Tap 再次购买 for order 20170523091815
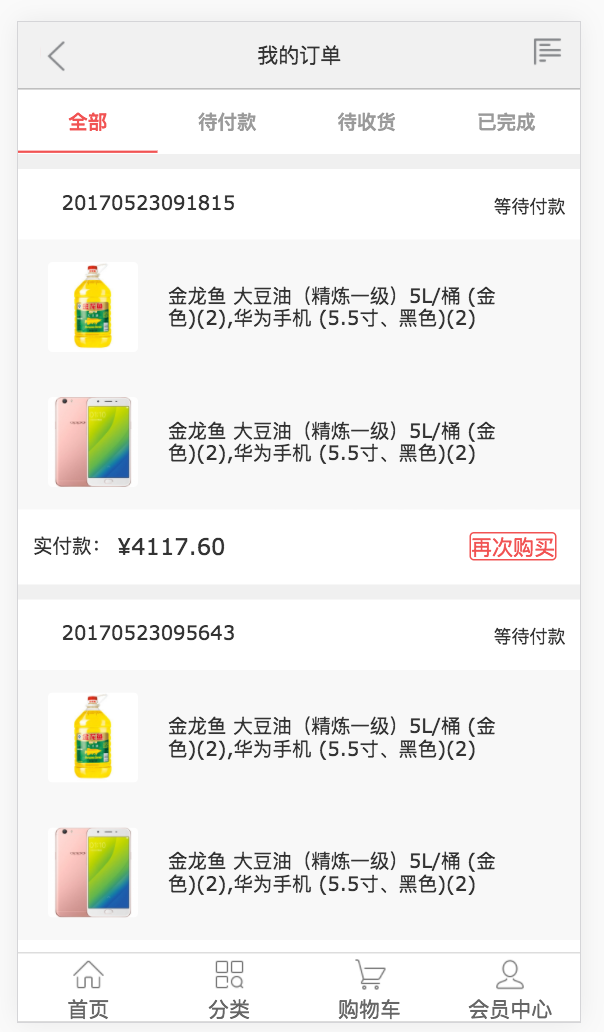The width and height of the screenshot is (604, 1032). click(x=513, y=547)
